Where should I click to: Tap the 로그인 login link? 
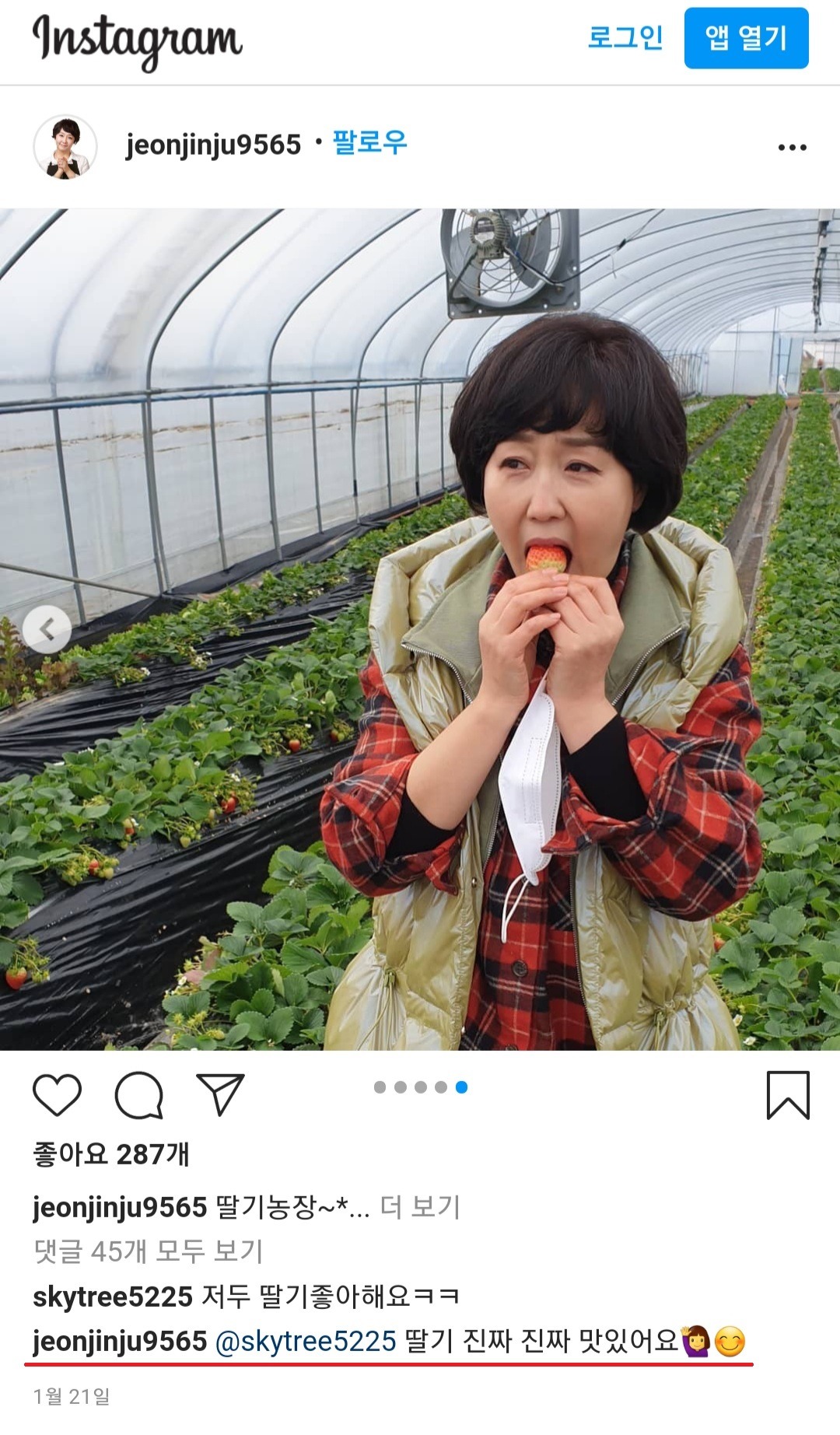[x=625, y=37]
